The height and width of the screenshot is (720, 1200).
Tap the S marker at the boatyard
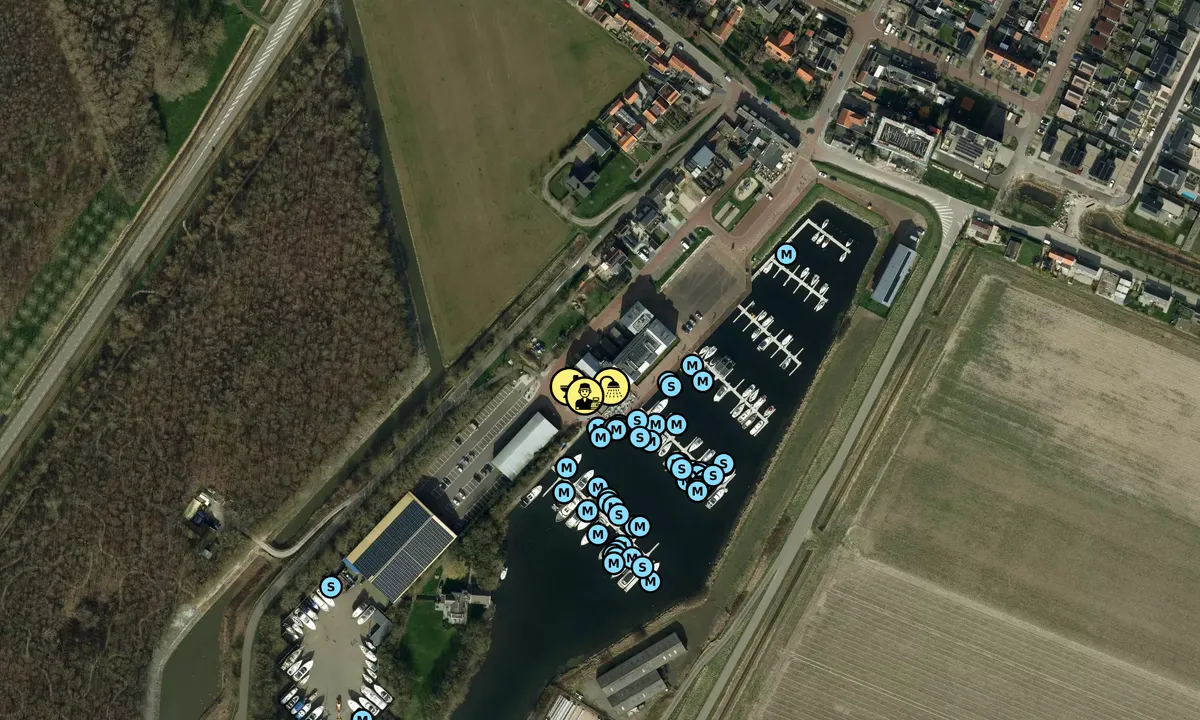click(330, 586)
